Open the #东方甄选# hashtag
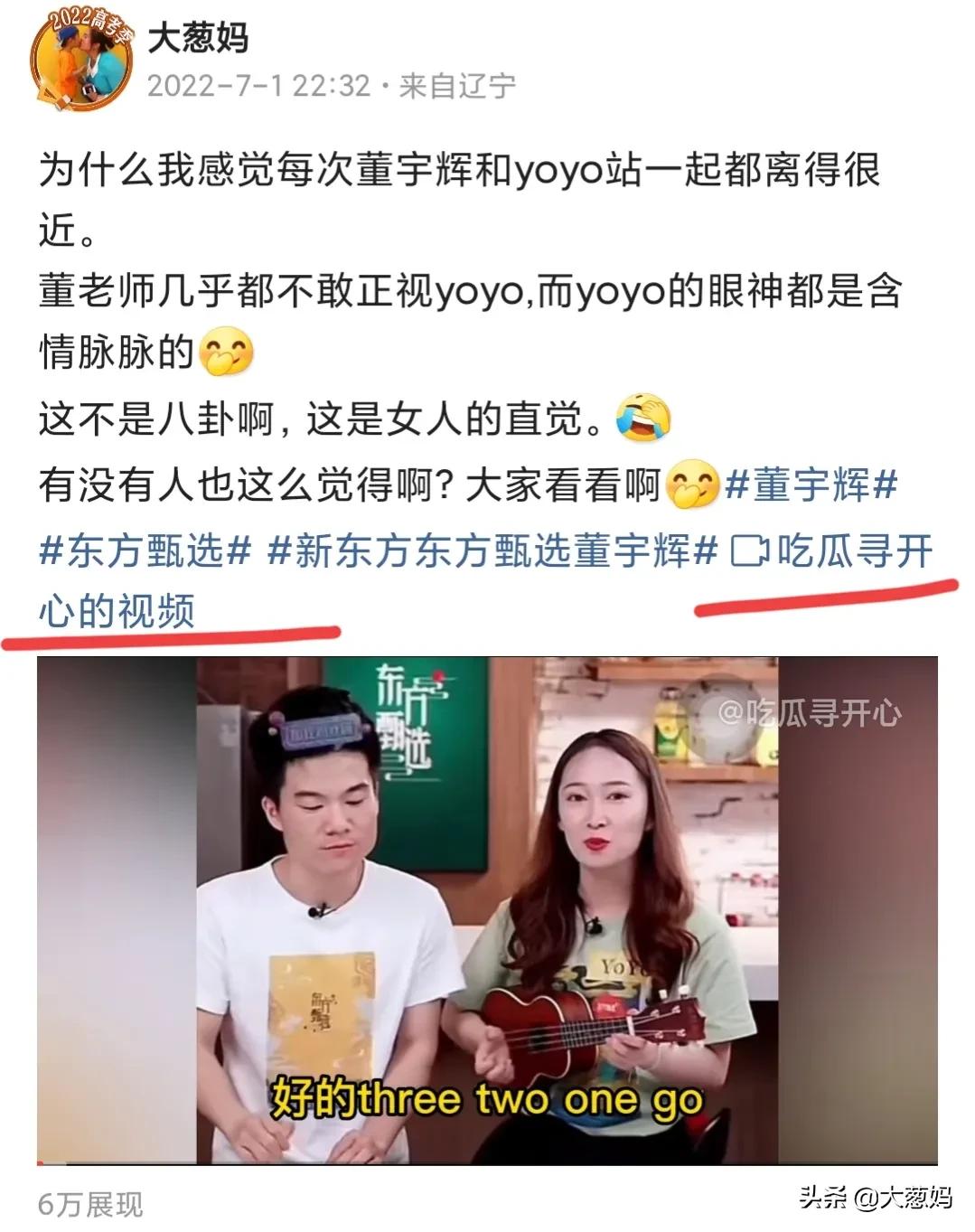Viewport: 975px width, 1232px height. (141, 552)
